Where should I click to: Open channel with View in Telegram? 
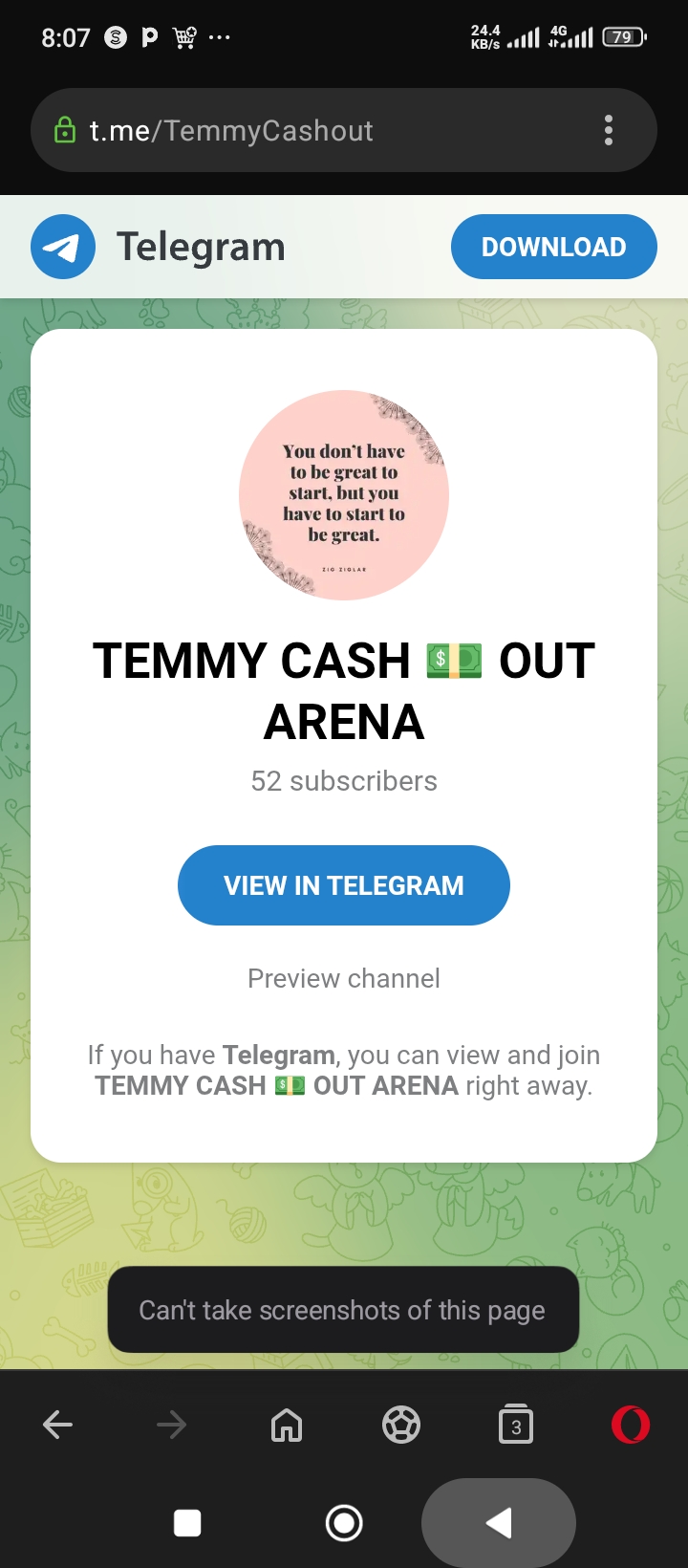click(x=344, y=885)
